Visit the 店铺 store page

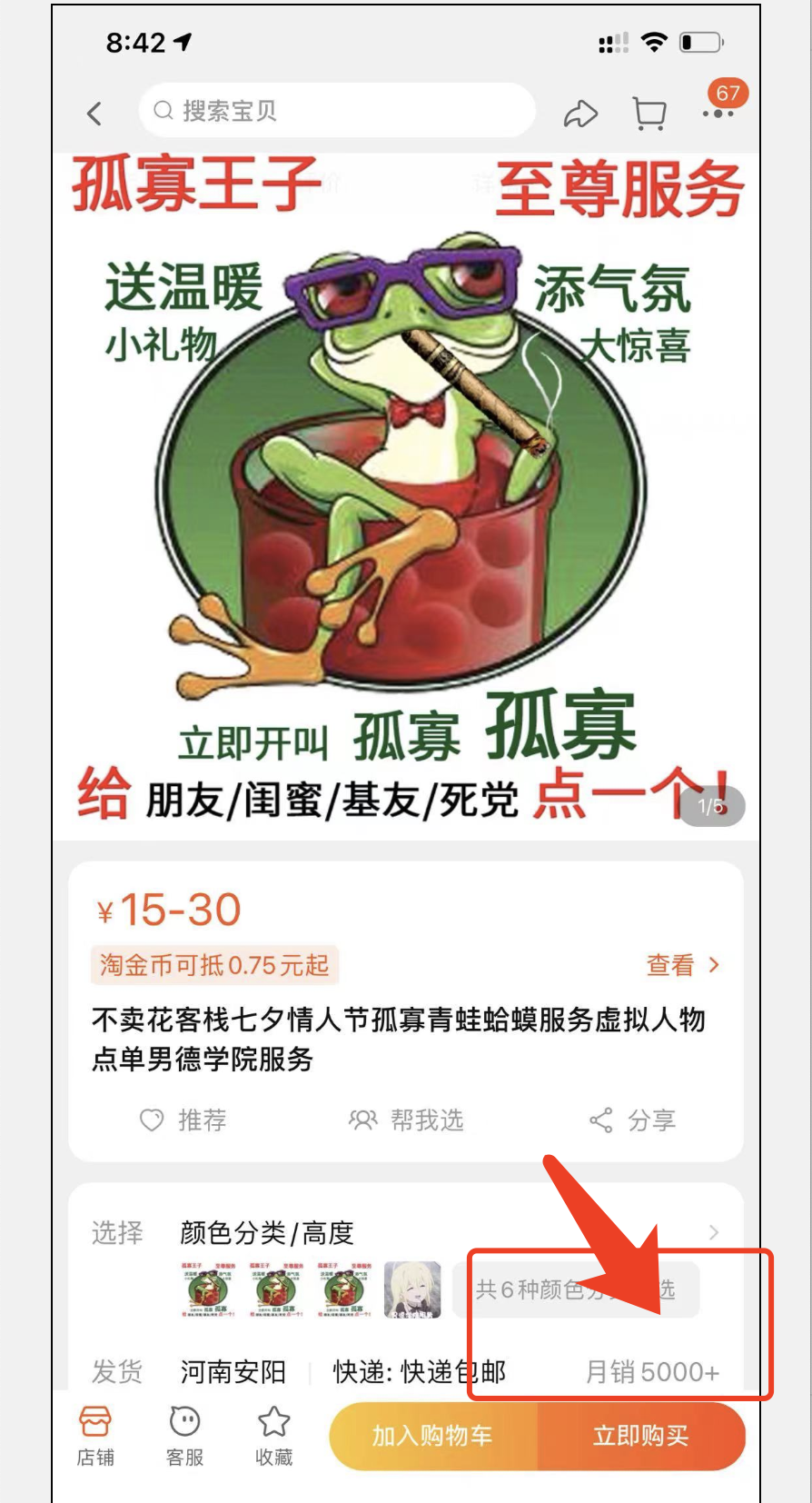point(95,1436)
